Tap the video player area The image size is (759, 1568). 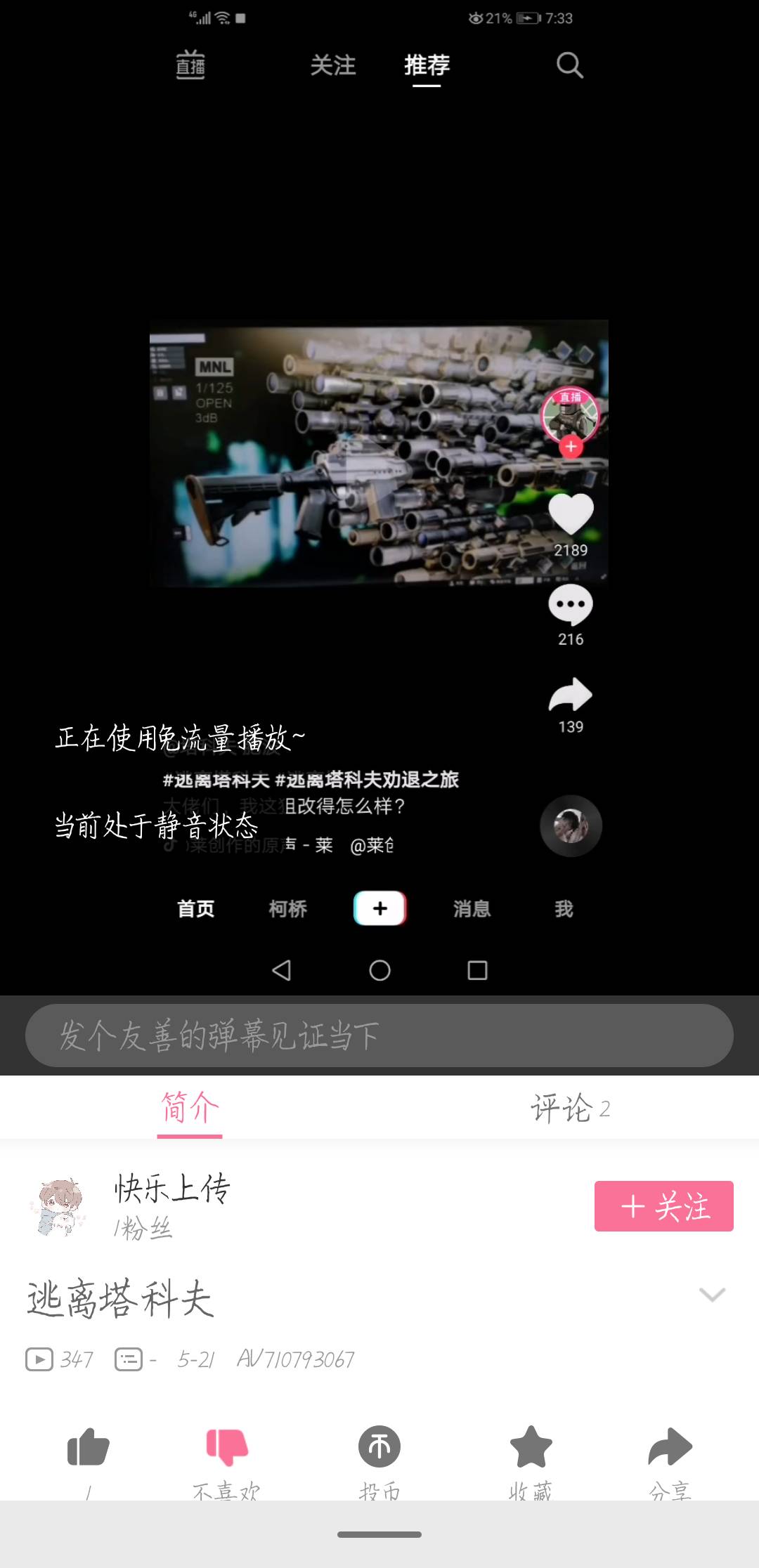(379, 497)
